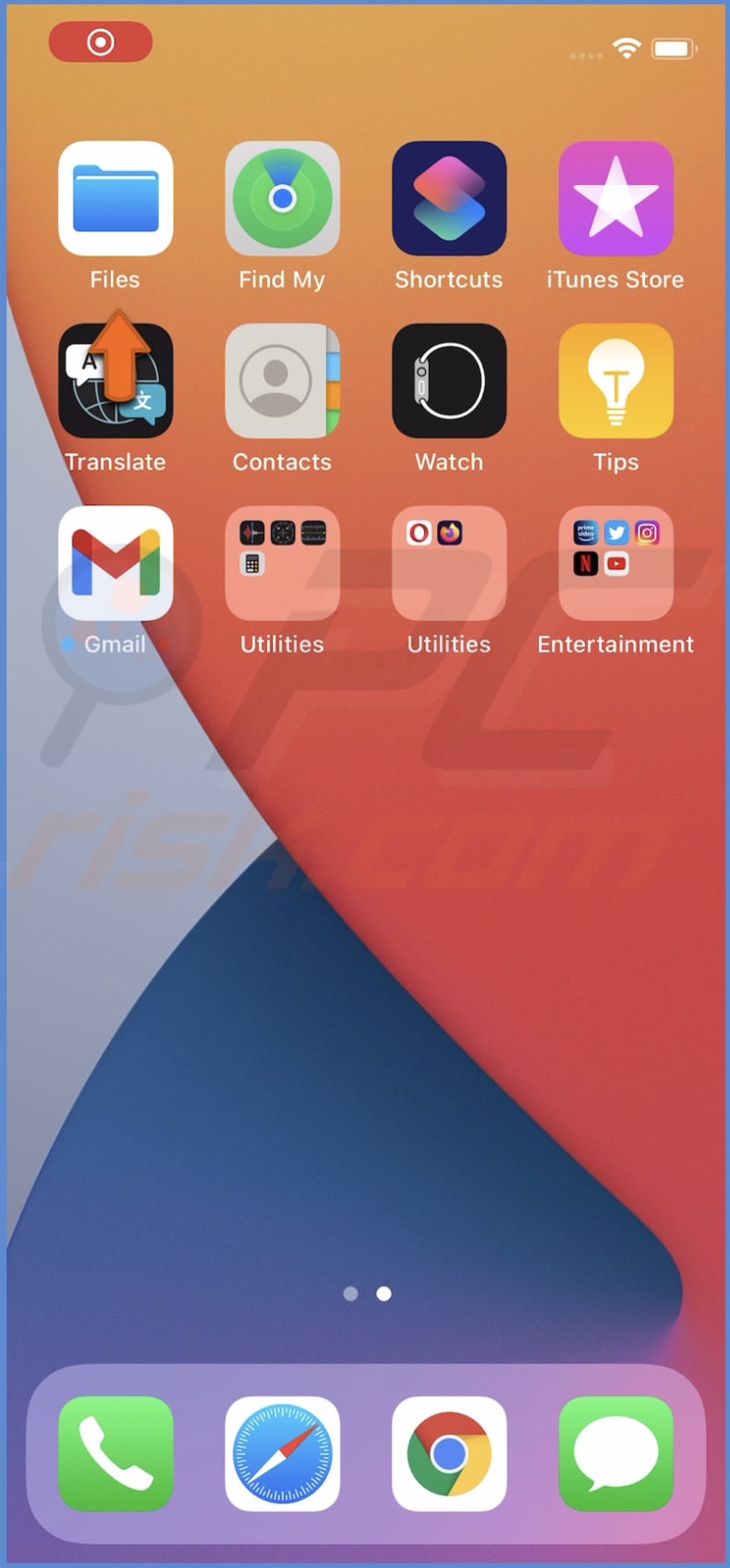Launch iTunes Store
Screen dimensions: 730x1568
[615, 199]
